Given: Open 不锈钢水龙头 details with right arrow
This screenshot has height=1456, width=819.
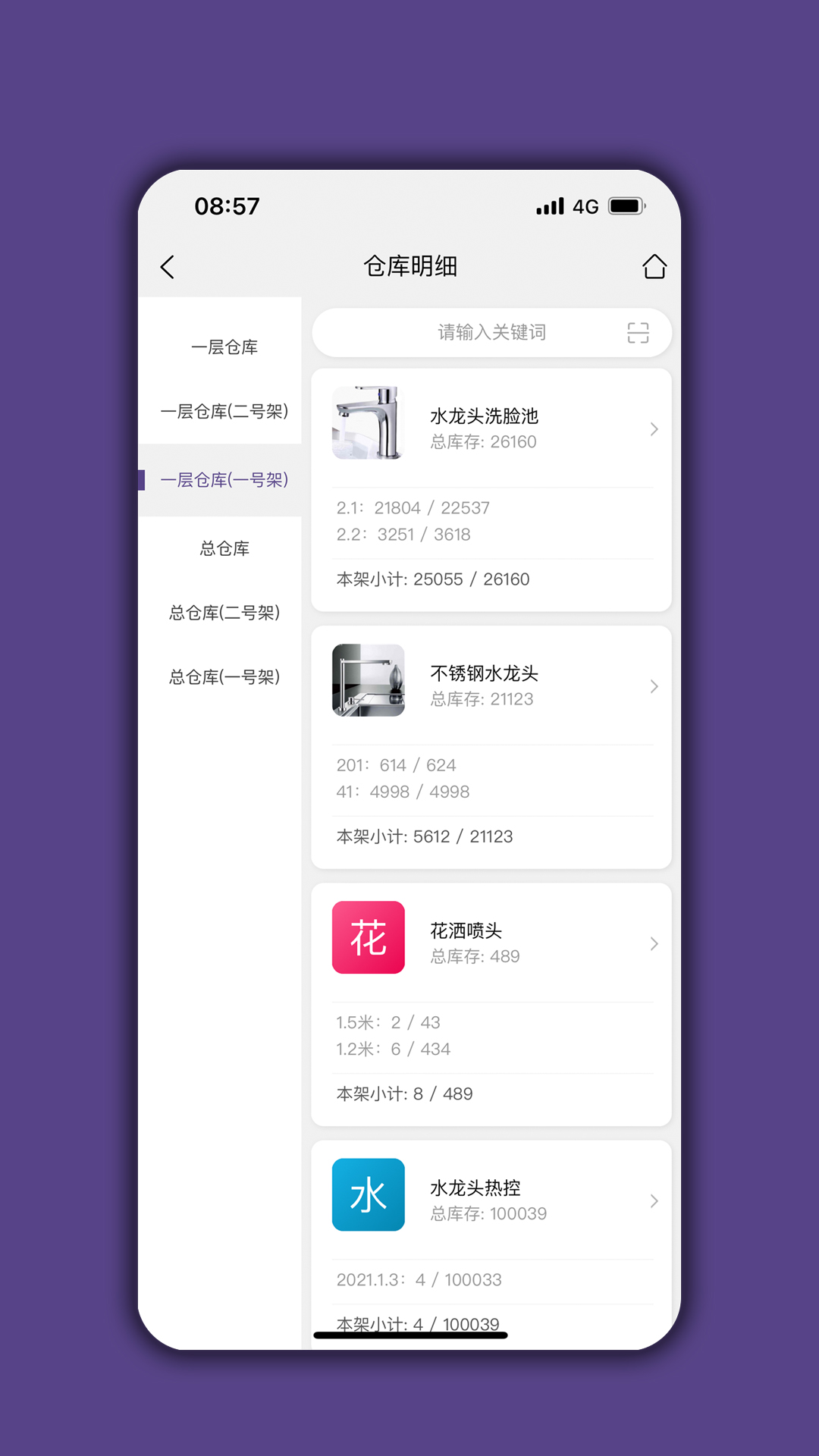Looking at the screenshot, I should (654, 686).
